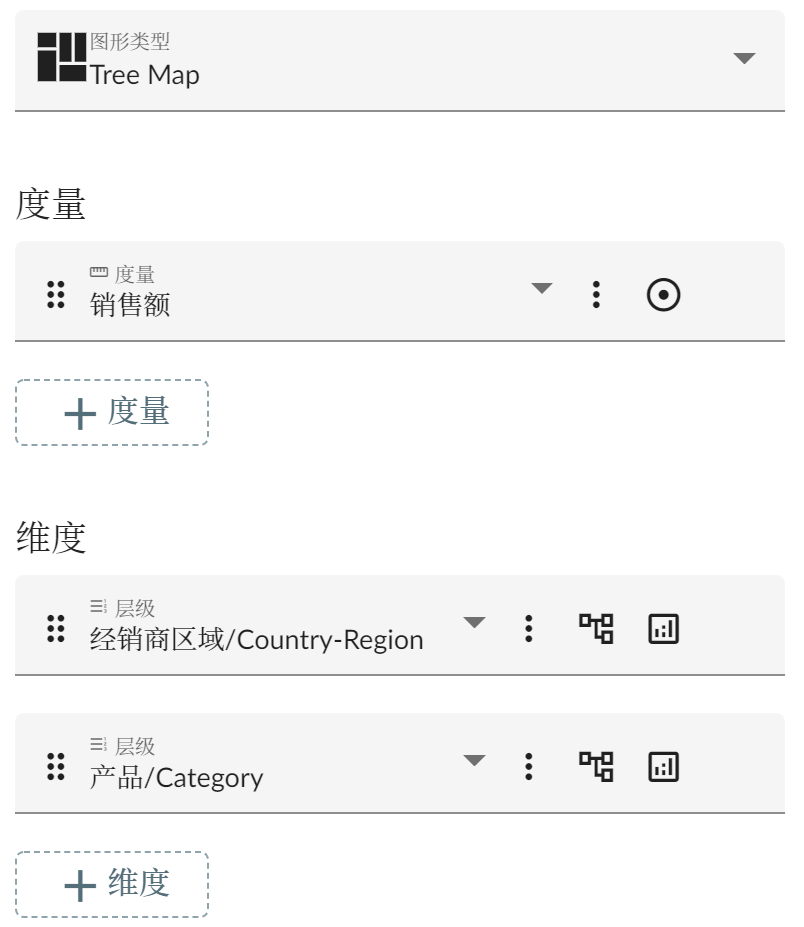Open more options for 经销商区域/Country-Region
The width and height of the screenshot is (804, 927).
click(529, 628)
